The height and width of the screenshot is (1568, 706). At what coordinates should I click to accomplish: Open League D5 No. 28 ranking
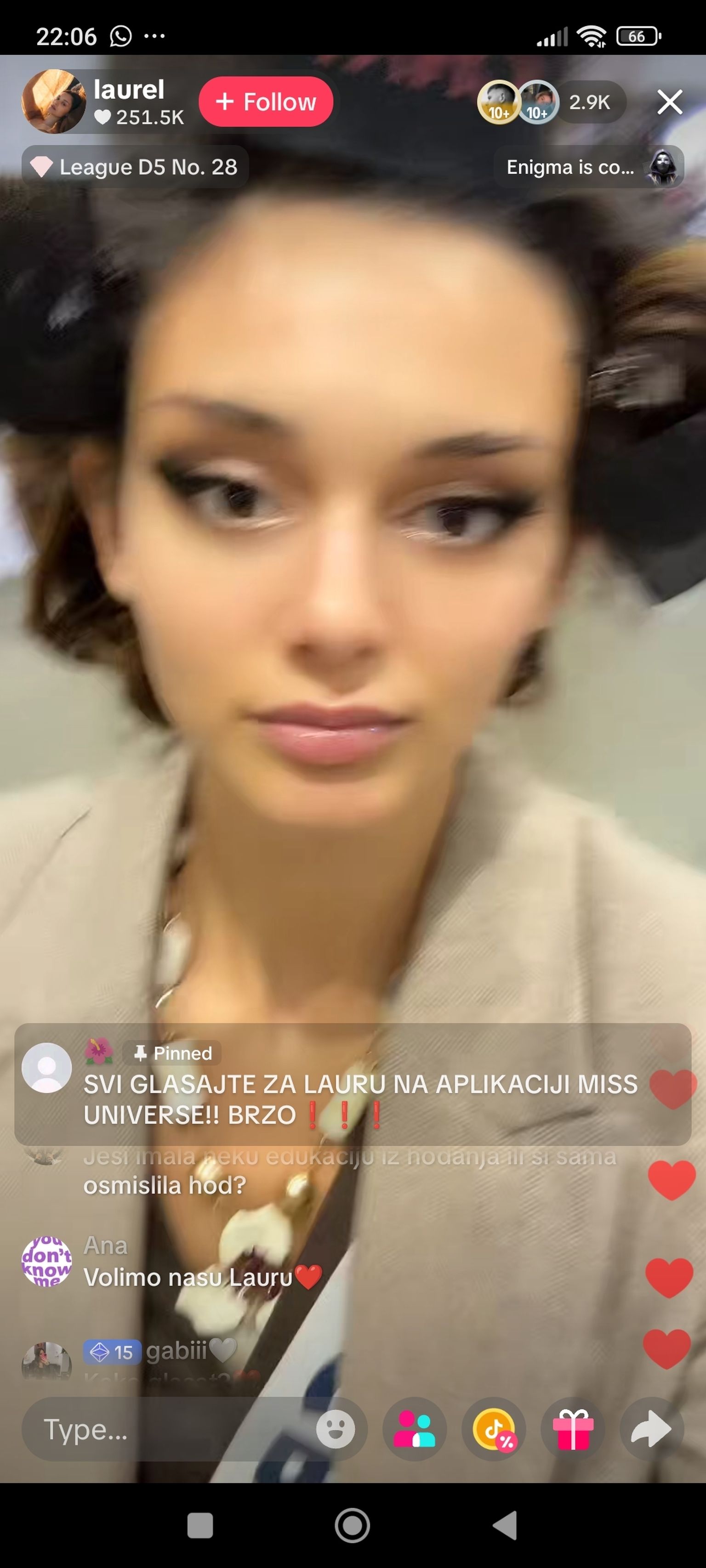click(135, 167)
